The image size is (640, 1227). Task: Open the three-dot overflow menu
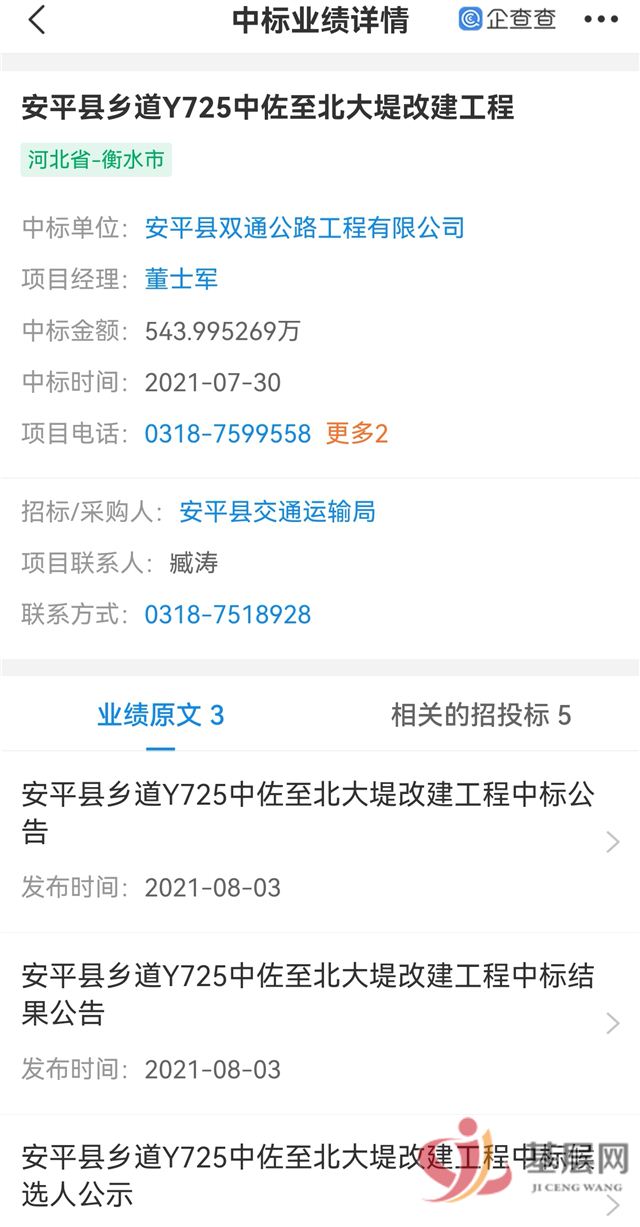[x=601, y=20]
